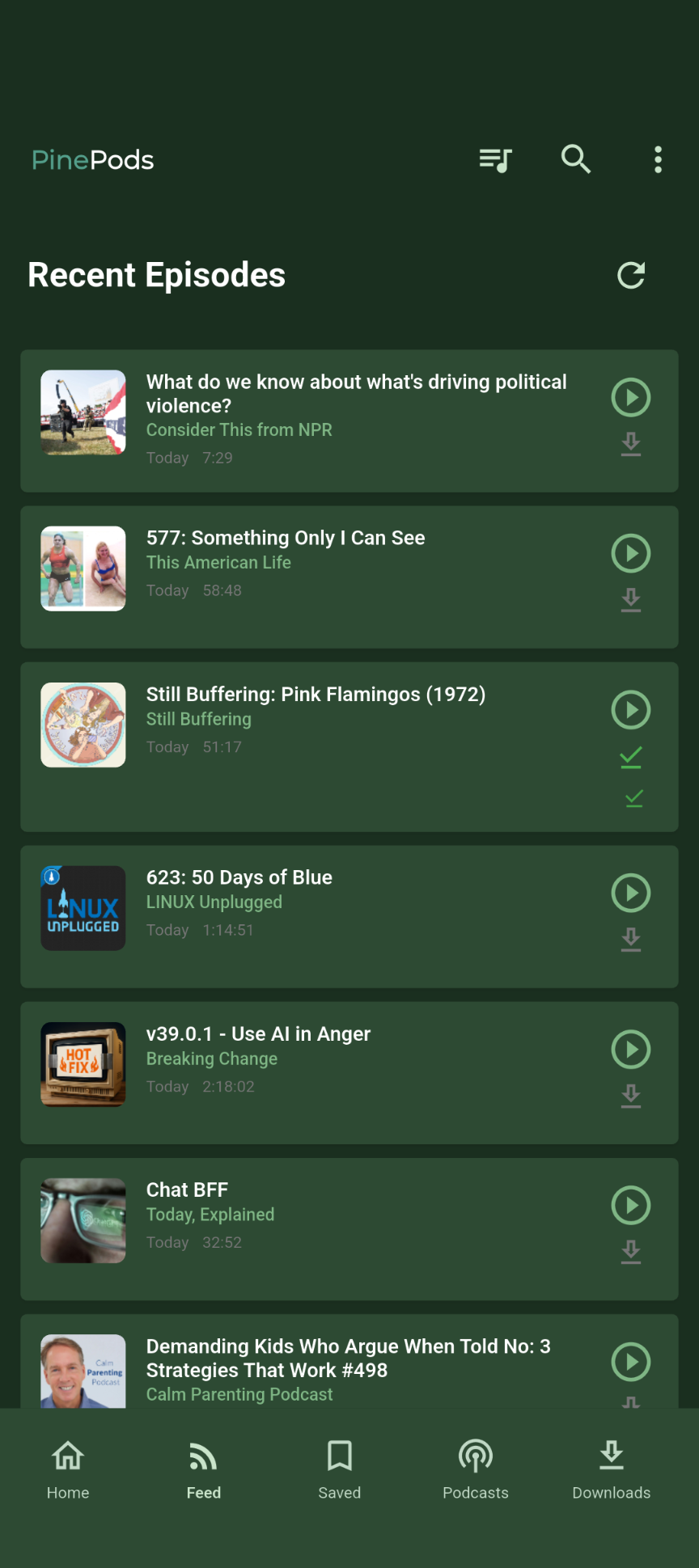Refresh the Recent Episodes list
This screenshot has height=1568, width=699.
pos(631,276)
